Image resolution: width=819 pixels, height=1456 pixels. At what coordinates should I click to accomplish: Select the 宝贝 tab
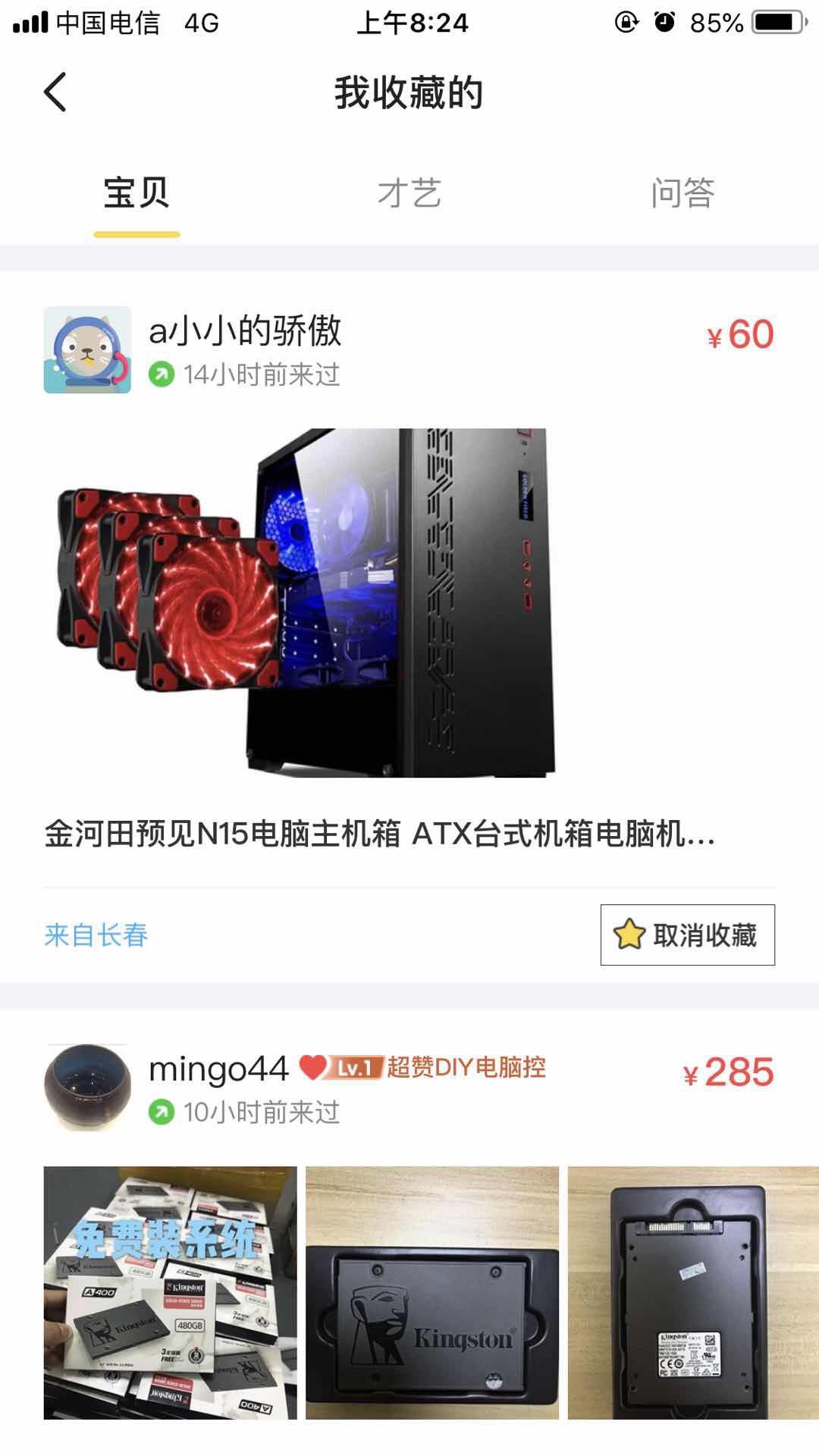pos(136,193)
